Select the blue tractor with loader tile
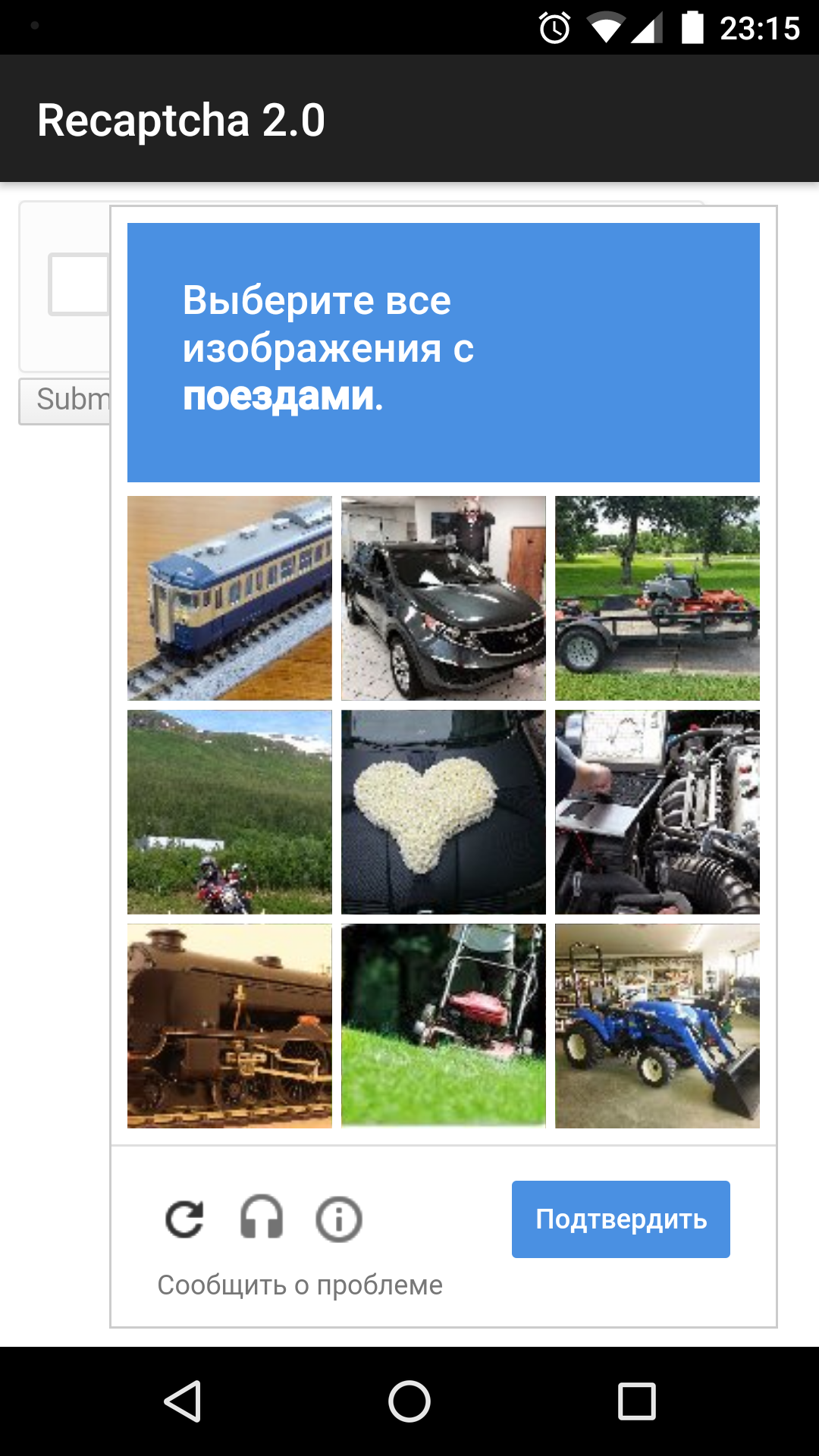The image size is (819, 1456). click(657, 1026)
